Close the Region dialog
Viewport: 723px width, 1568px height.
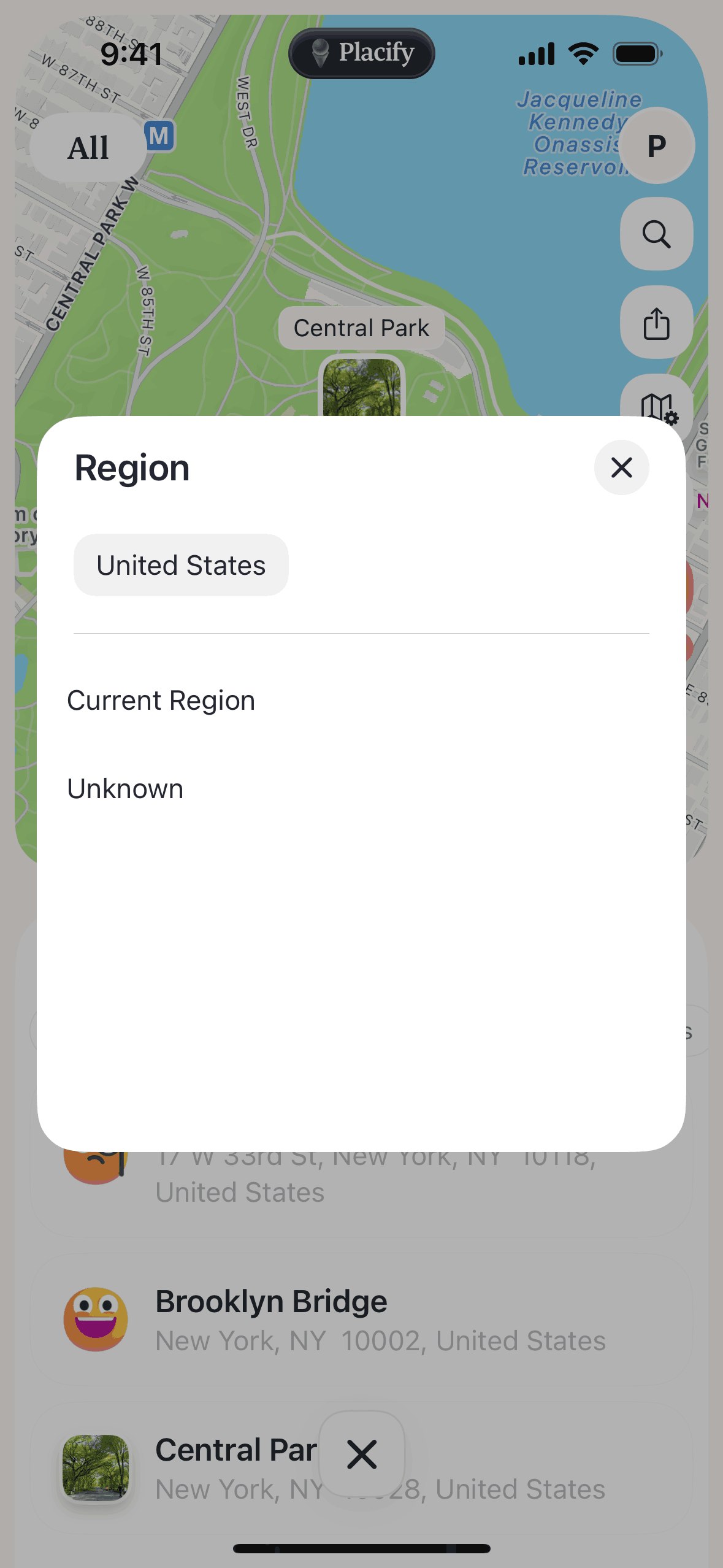point(621,467)
